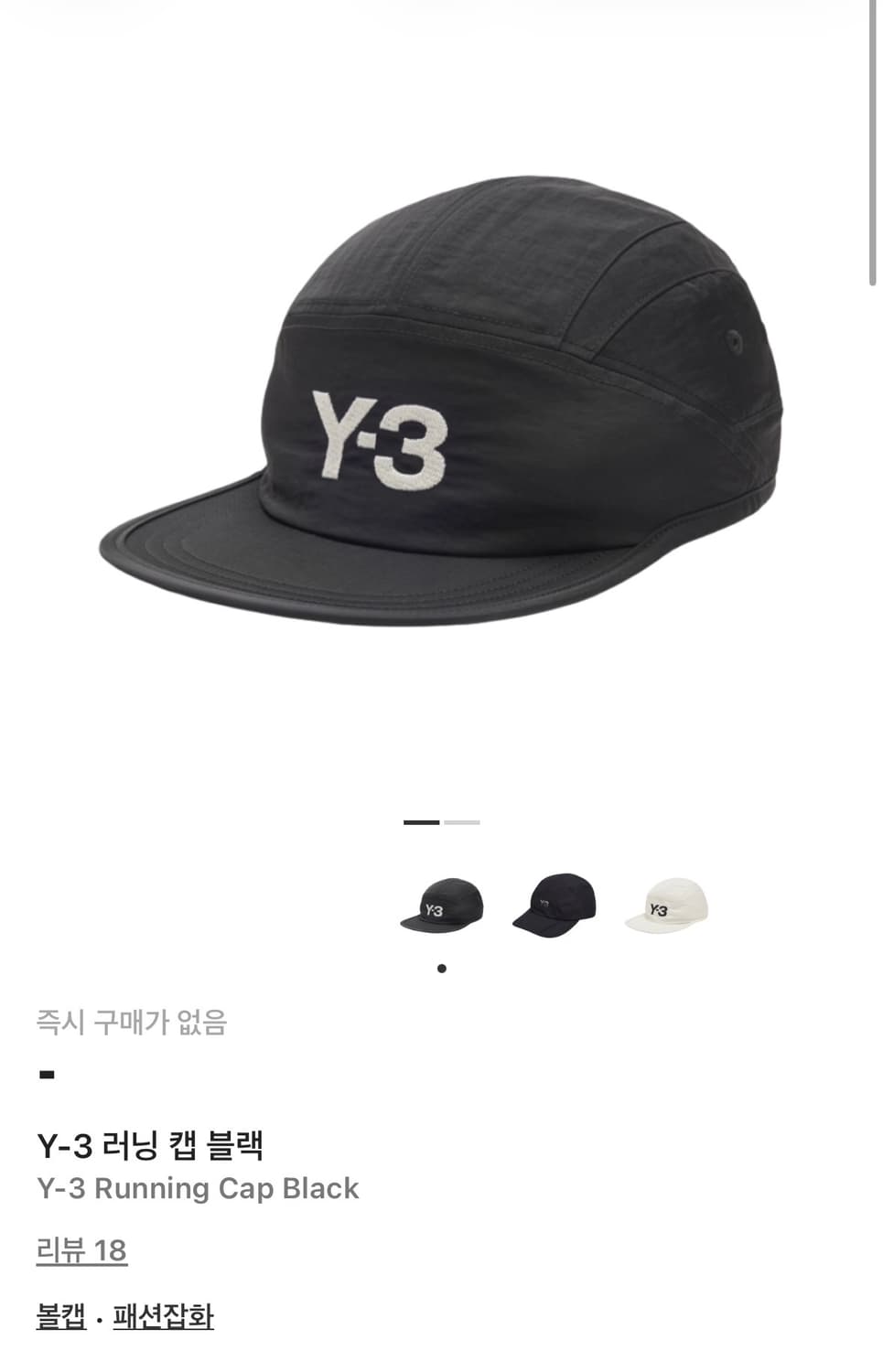Click the dot indicator below the thumbnails
Viewport: 883px width, 1372px height.
tap(442, 967)
